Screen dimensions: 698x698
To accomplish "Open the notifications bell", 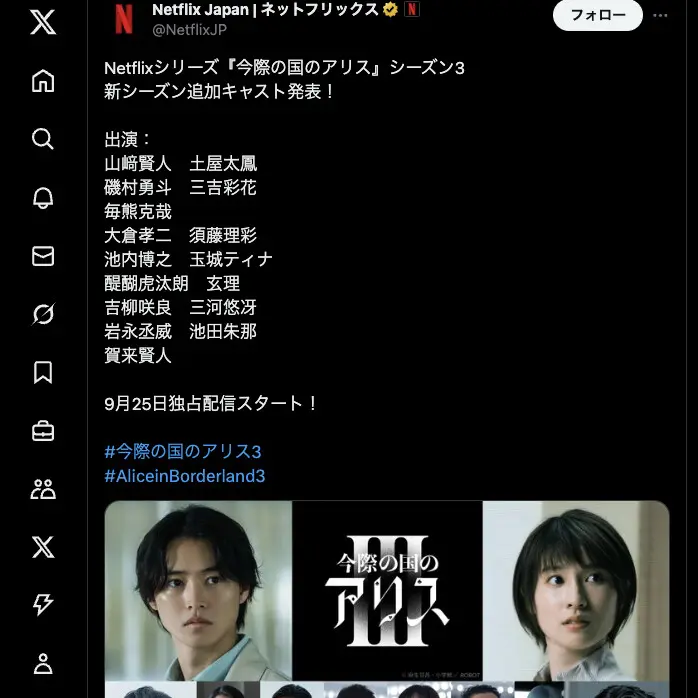I will [x=43, y=198].
